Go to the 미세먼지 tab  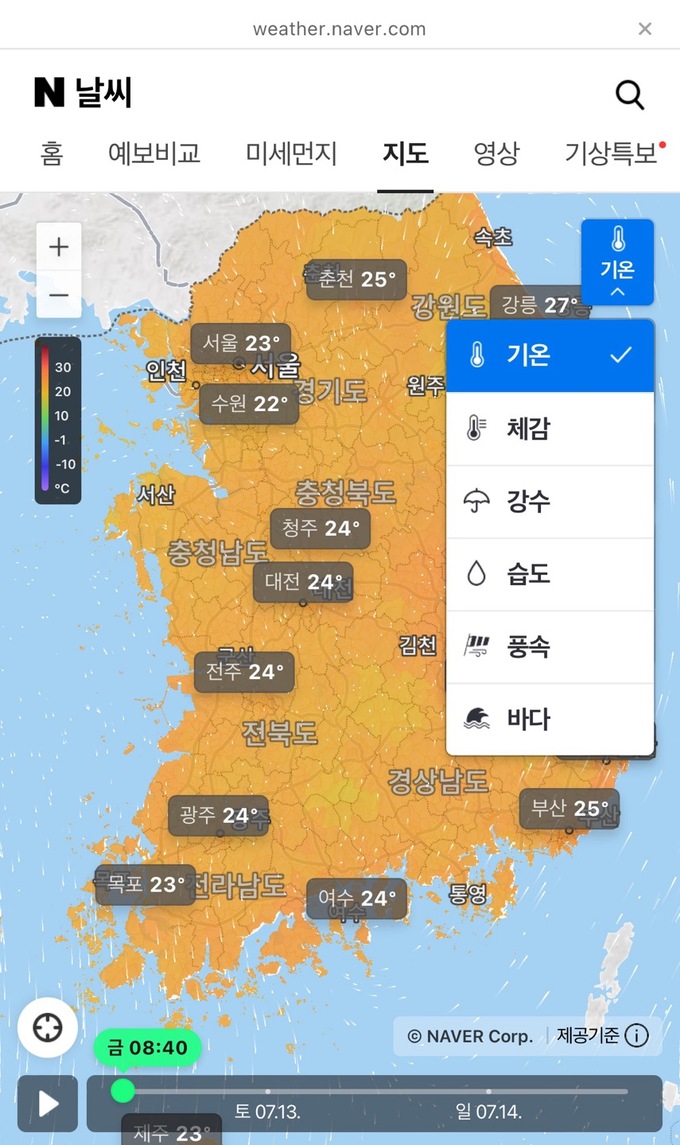coord(291,153)
